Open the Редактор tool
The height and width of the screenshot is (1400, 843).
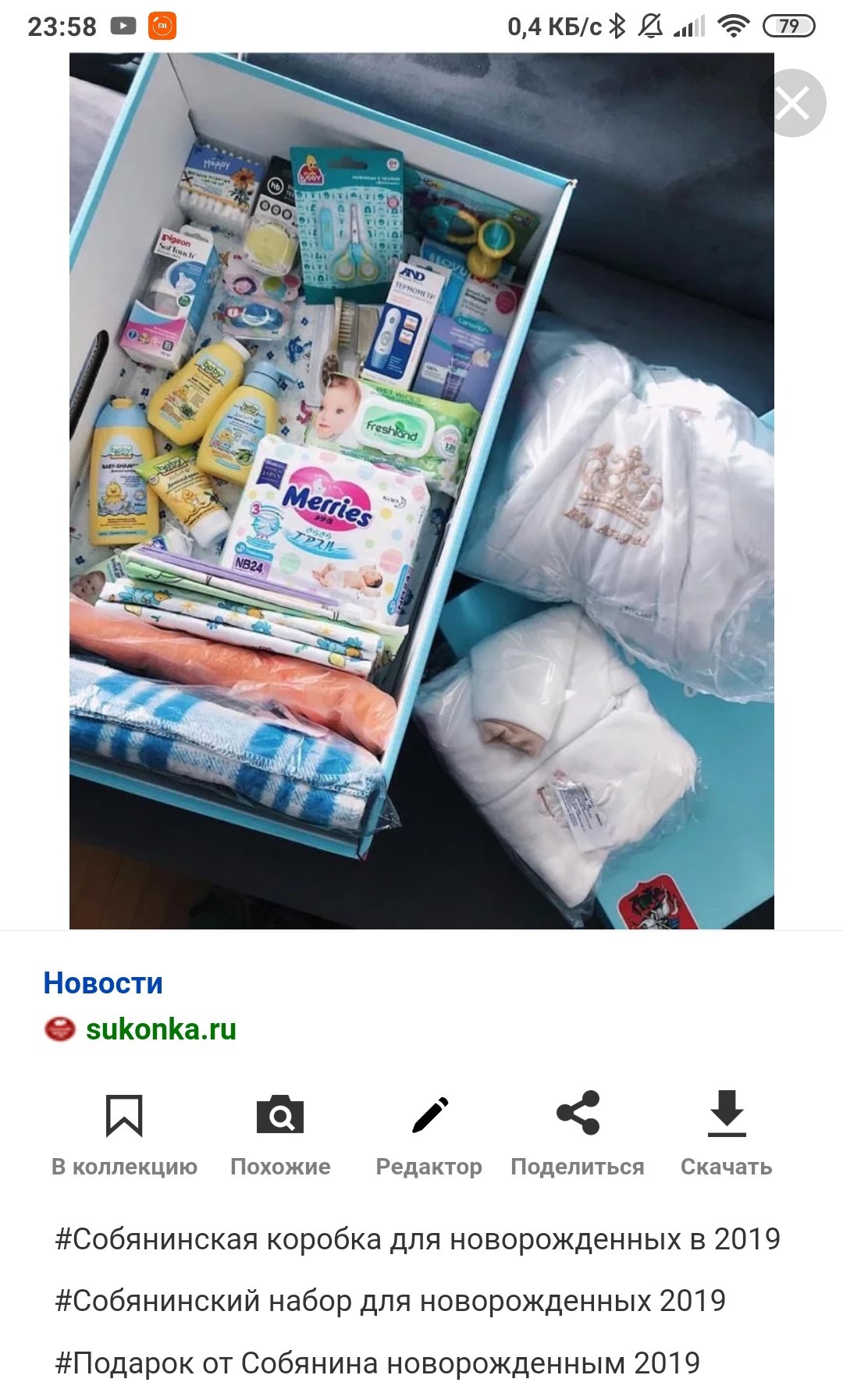(x=429, y=1135)
